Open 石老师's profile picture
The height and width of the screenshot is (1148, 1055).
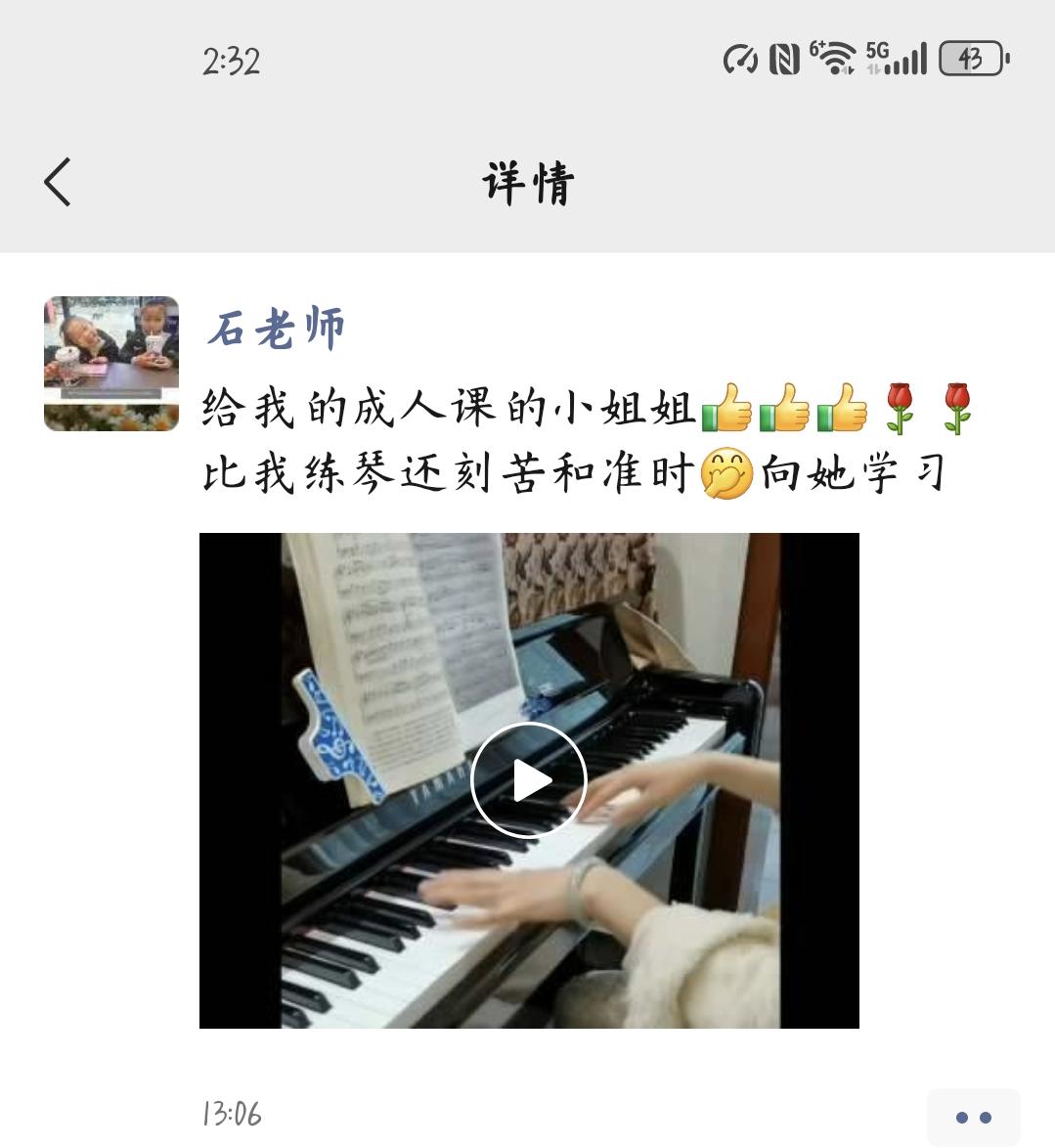tap(111, 364)
